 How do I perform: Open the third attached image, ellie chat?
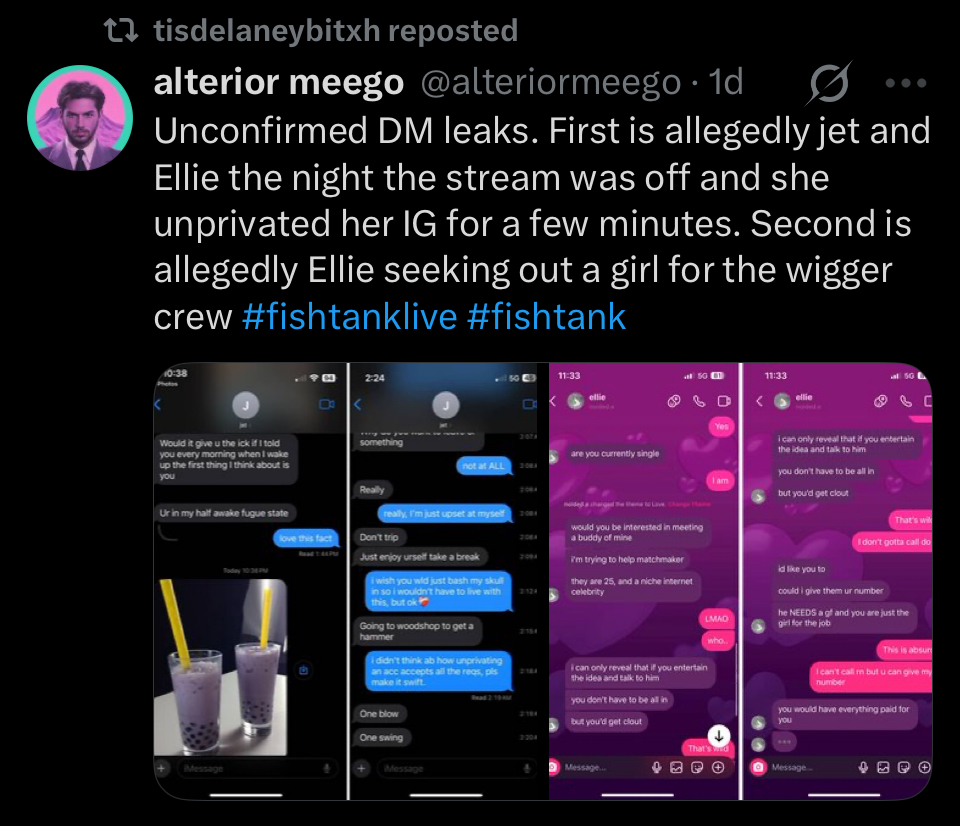pyautogui.click(x=644, y=580)
